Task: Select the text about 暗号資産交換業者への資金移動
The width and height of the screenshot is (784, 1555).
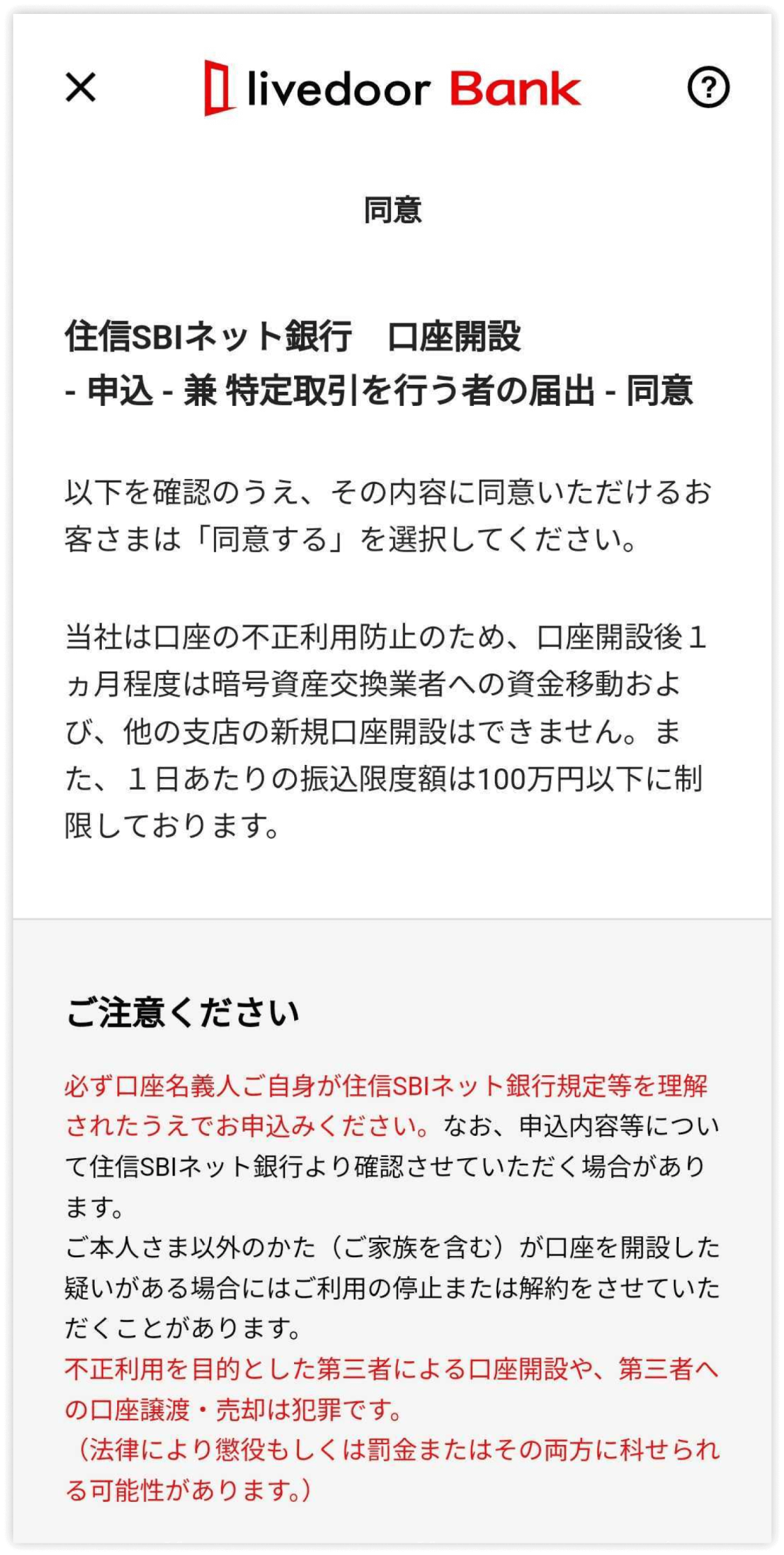Action: (383, 687)
